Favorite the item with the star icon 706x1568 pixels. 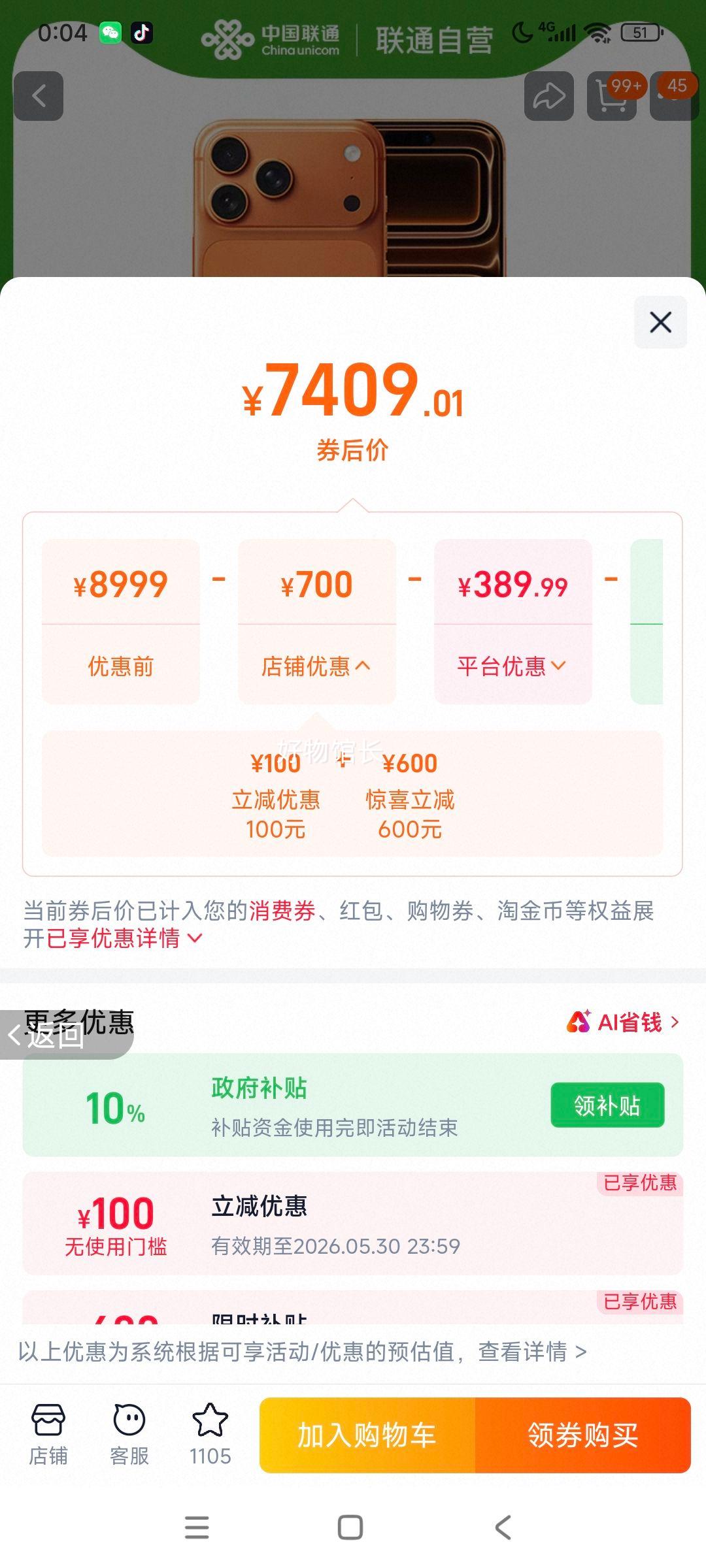(210, 1435)
